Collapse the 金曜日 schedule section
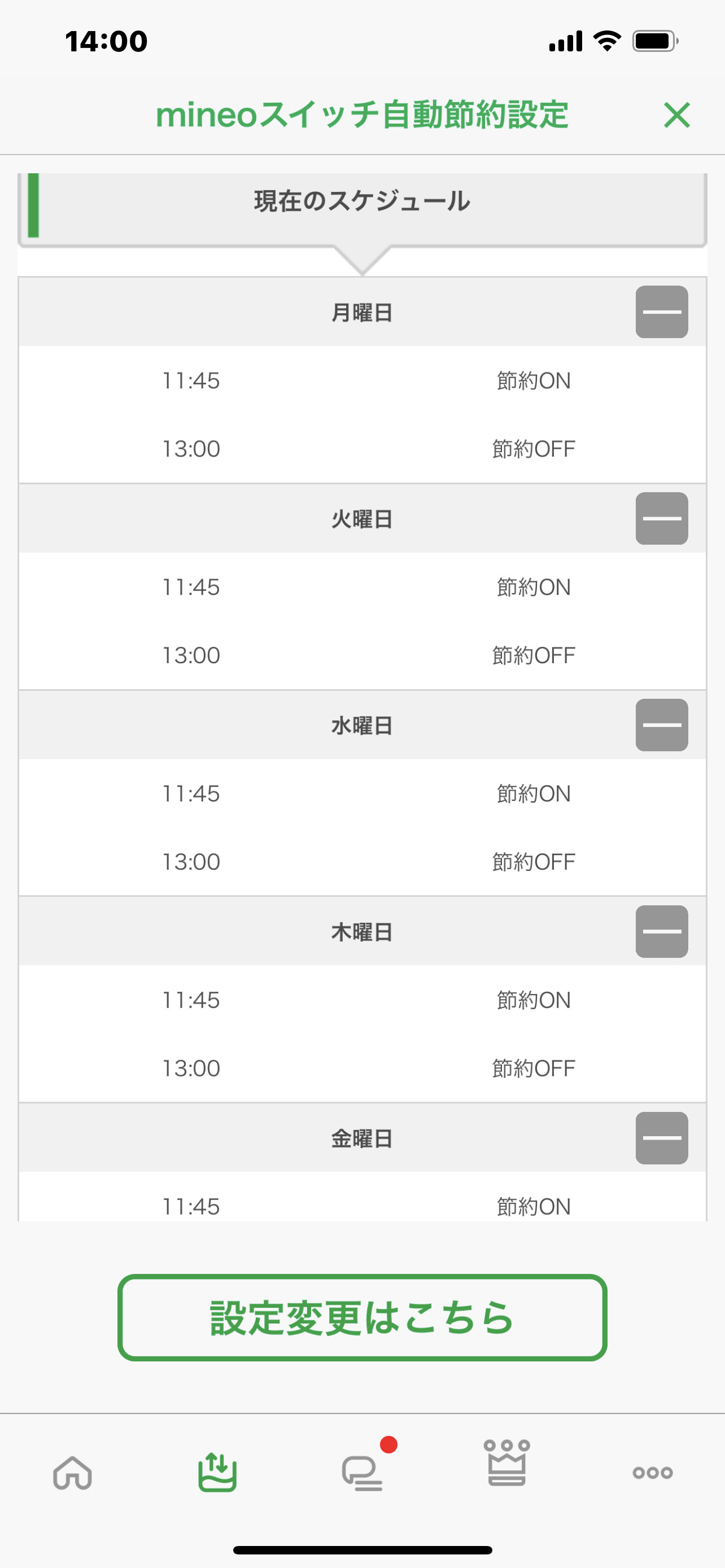The width and height of the screenshot is (725, 1568). point(661,1137)
